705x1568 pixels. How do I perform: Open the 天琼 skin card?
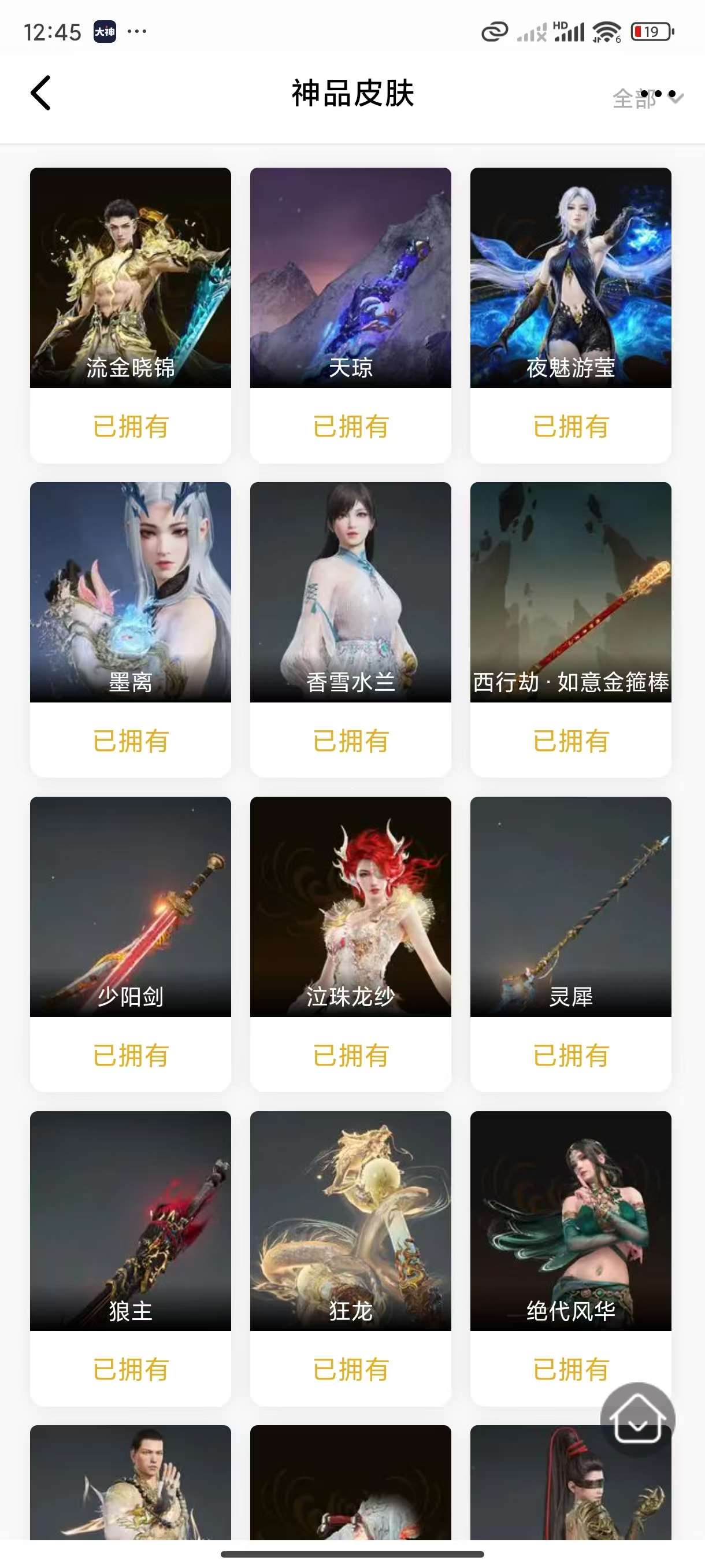click(x=350, y=278)
